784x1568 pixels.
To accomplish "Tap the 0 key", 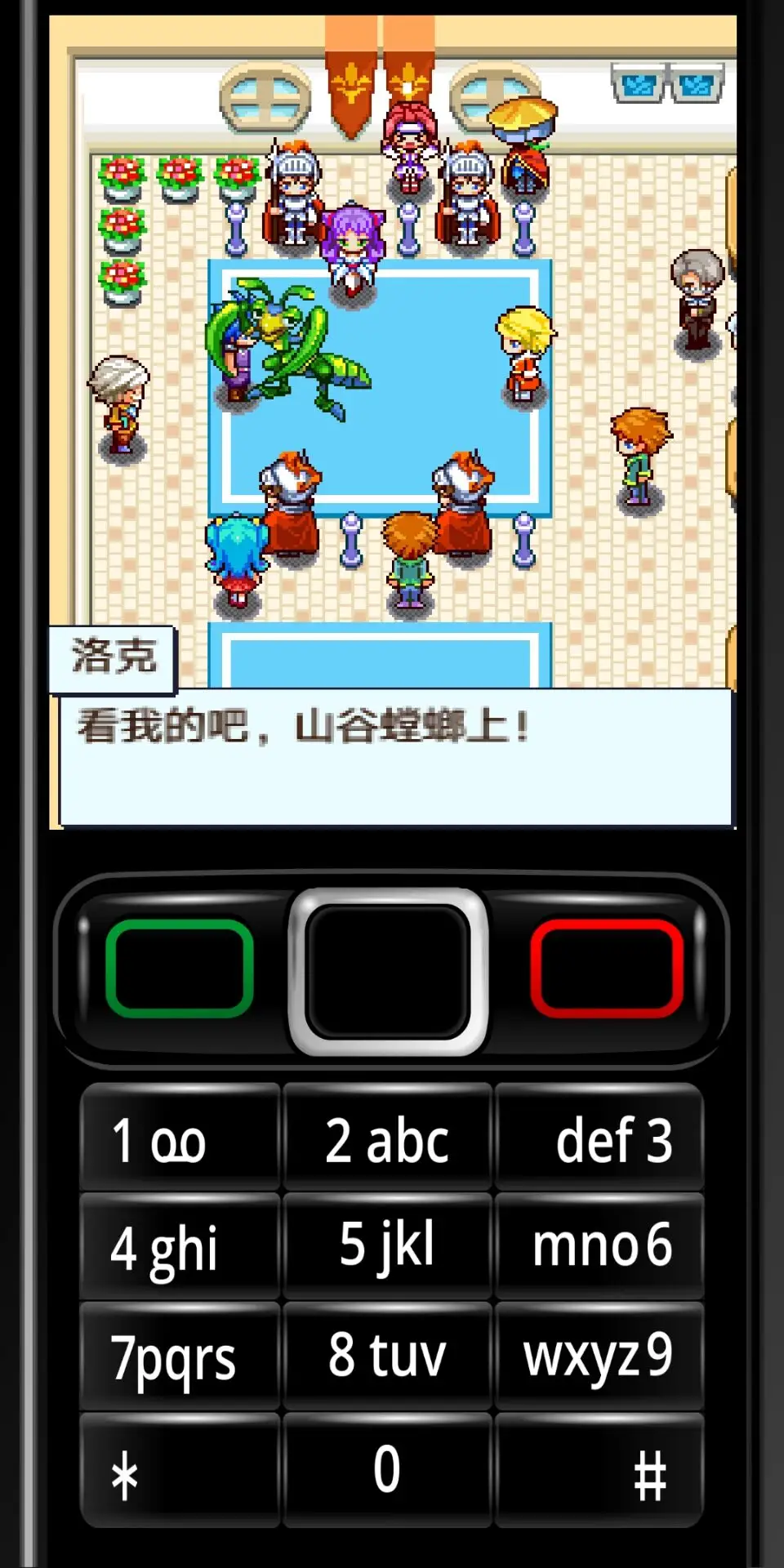I will [x=387, y=1470].
